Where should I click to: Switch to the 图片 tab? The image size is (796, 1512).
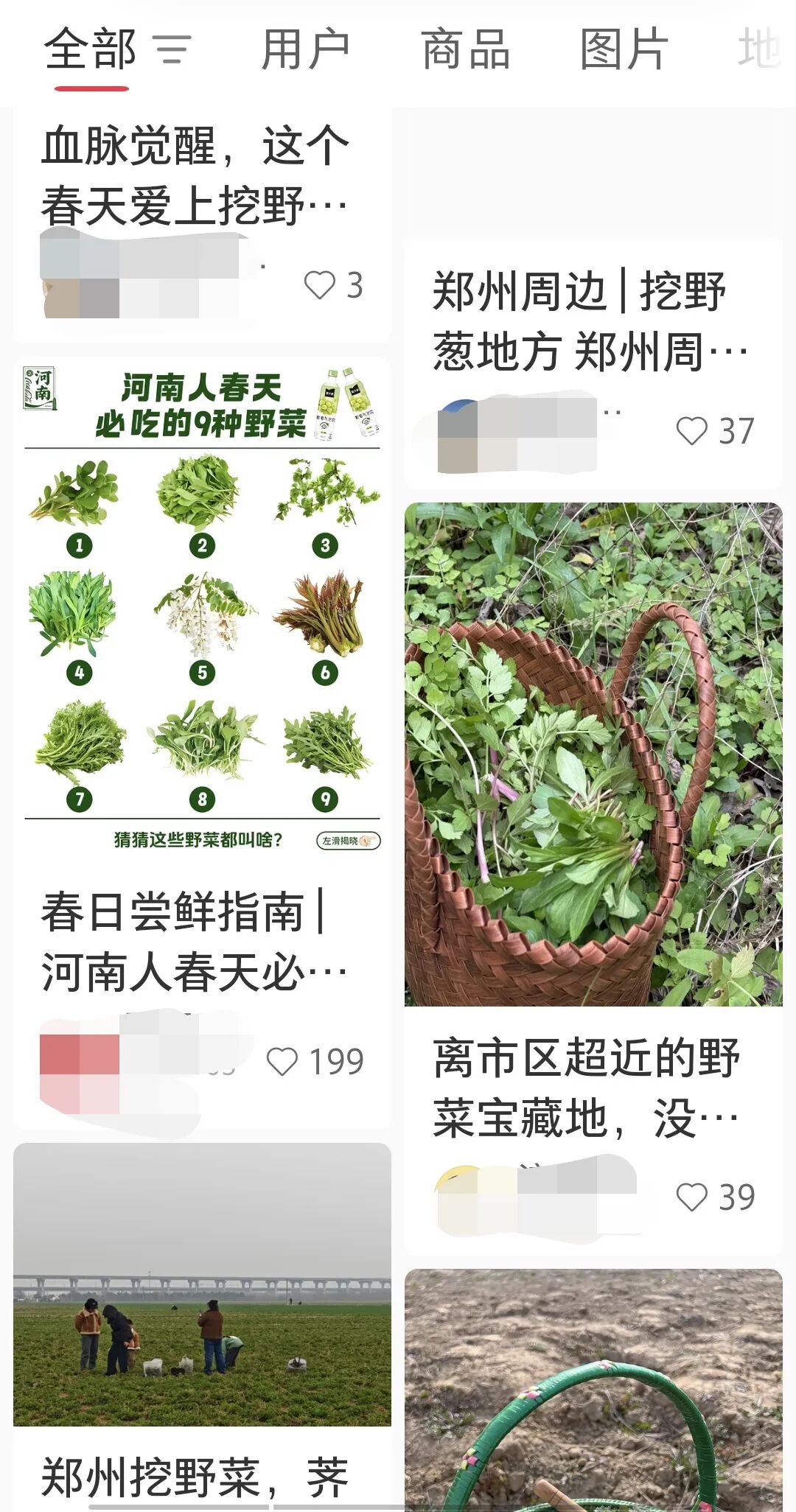[621, 50]
